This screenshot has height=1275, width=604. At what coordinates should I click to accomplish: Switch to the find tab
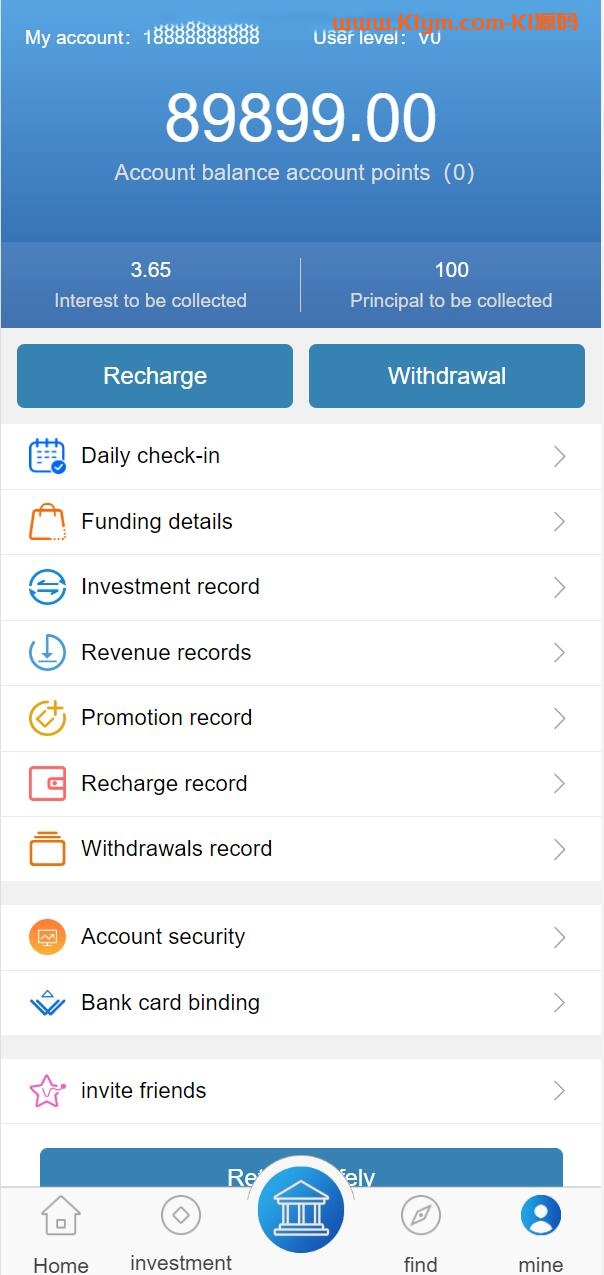click(421, 1233)
